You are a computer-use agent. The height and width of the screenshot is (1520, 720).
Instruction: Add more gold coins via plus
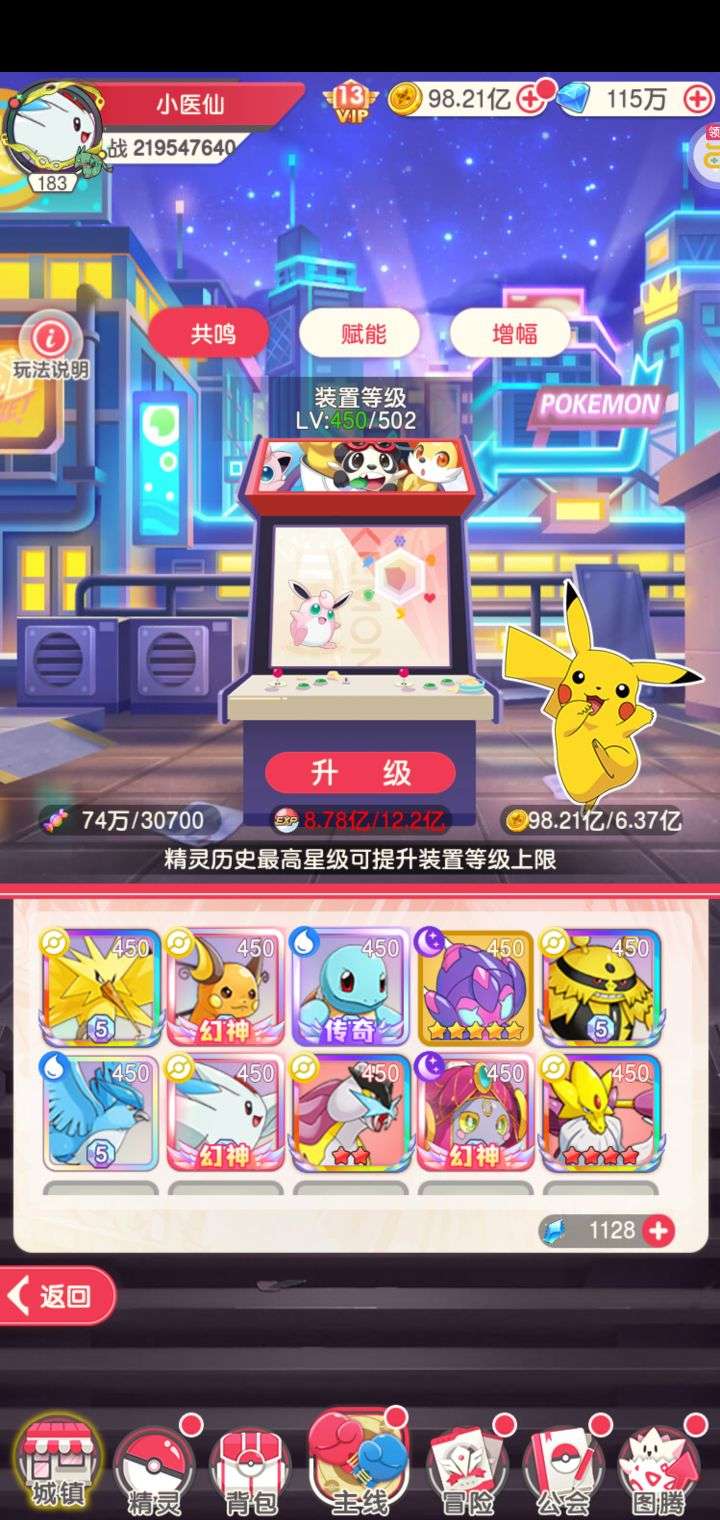(533, 98)
